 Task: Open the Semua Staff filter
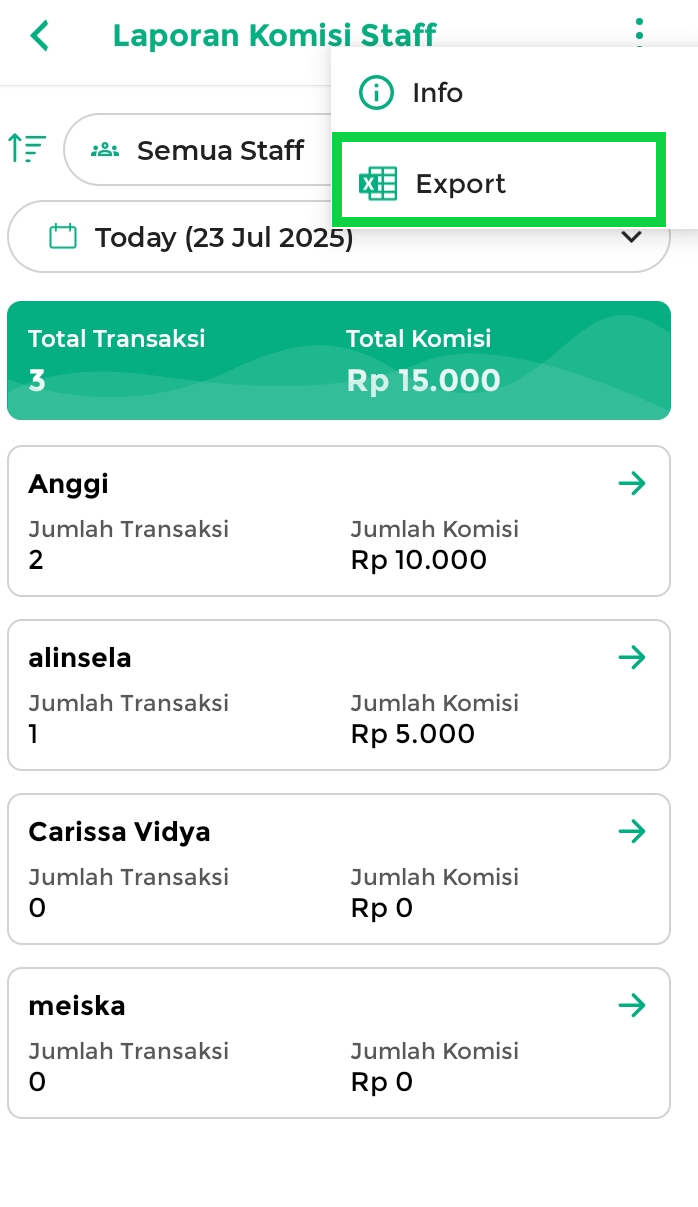click(198, 150)
